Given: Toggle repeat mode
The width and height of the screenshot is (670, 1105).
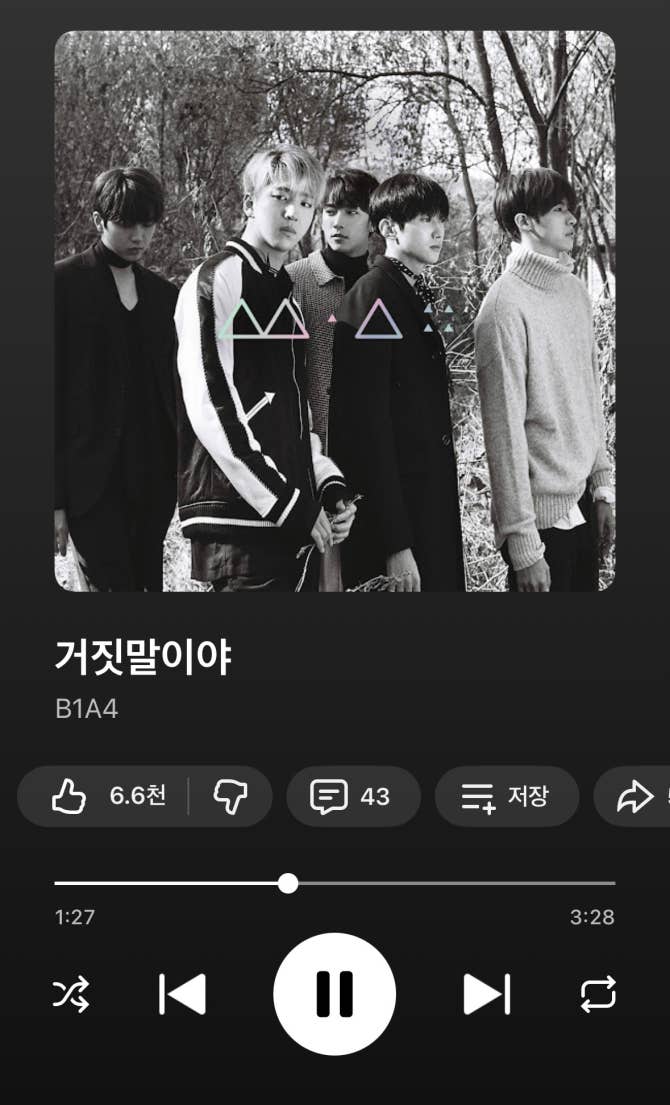Looking at the screenshot, I should click(598, 994).
